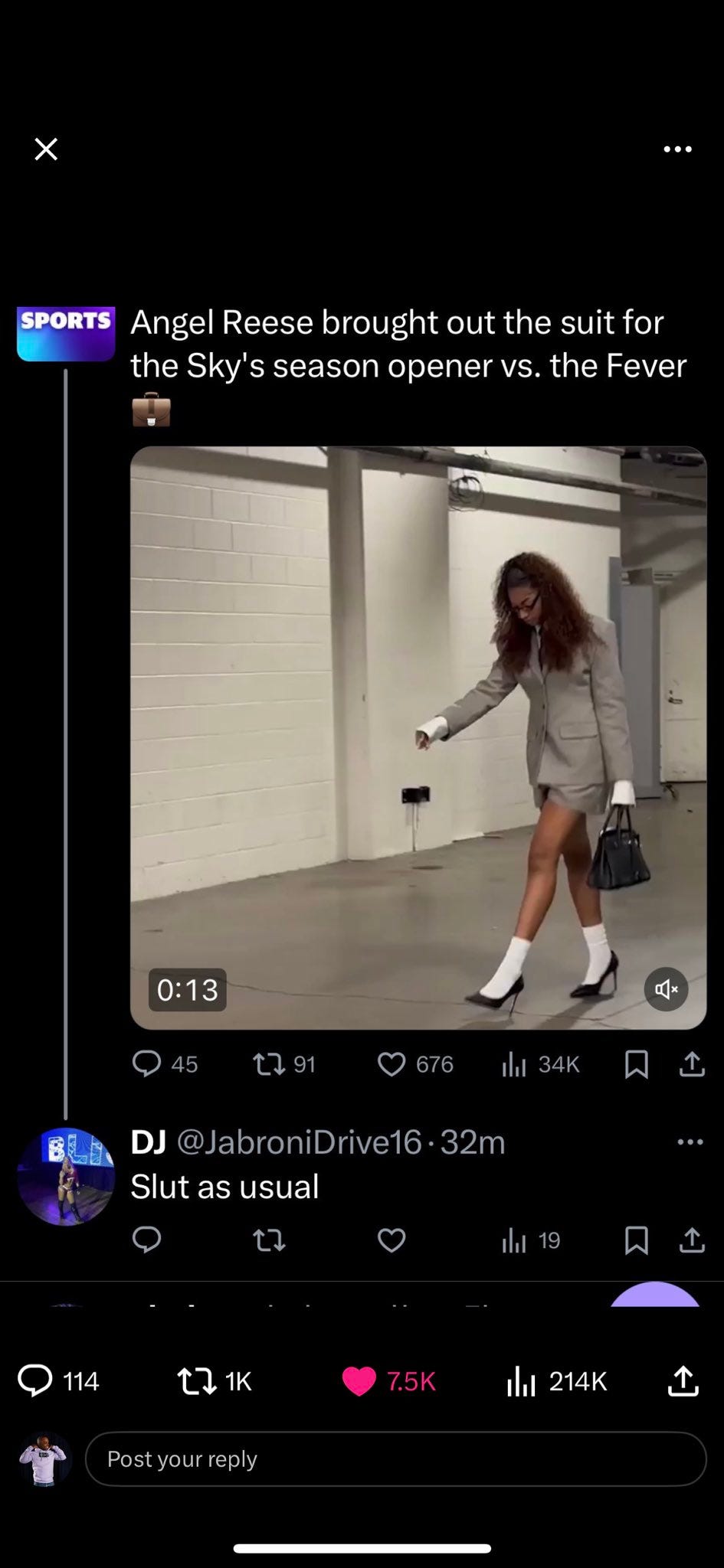
Task: Open DJ's profile picture
Action: tap(66, 1176)
